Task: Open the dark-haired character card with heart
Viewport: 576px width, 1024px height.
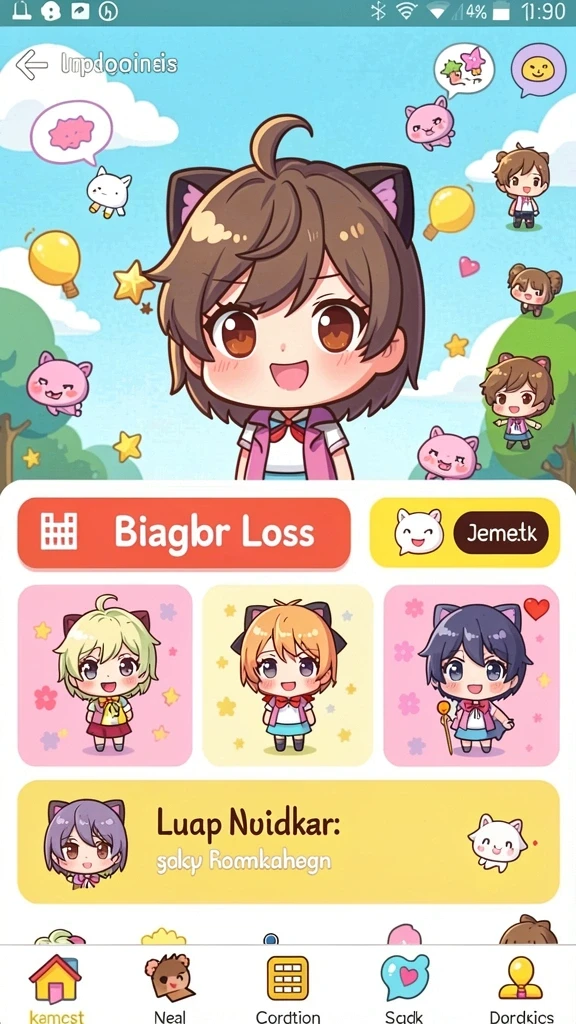Action: point(472,675)
